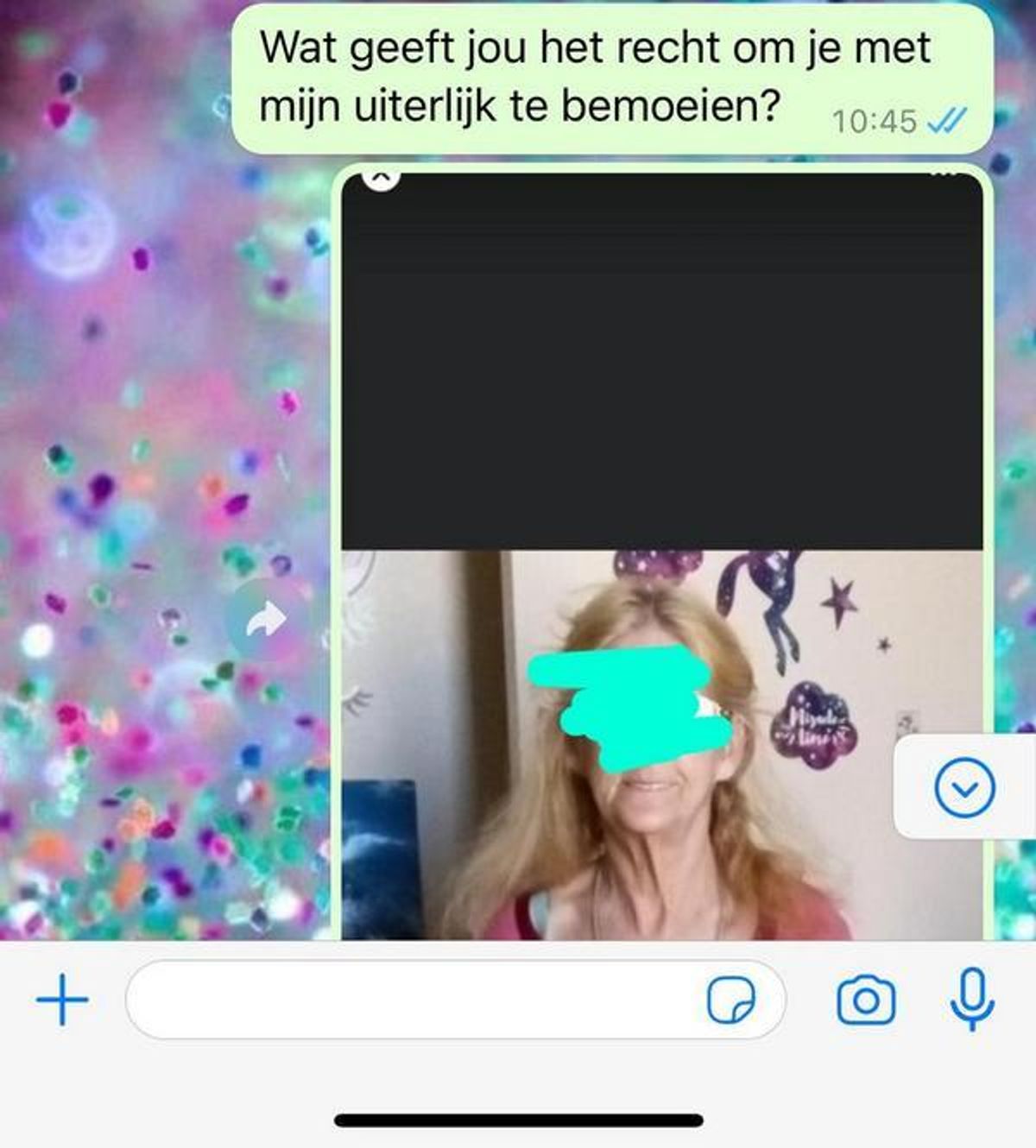Image resolution: width=1036 pixels, height=1148 pixels.
Task: Forward the sent image
Action: [x=266, y=620]
